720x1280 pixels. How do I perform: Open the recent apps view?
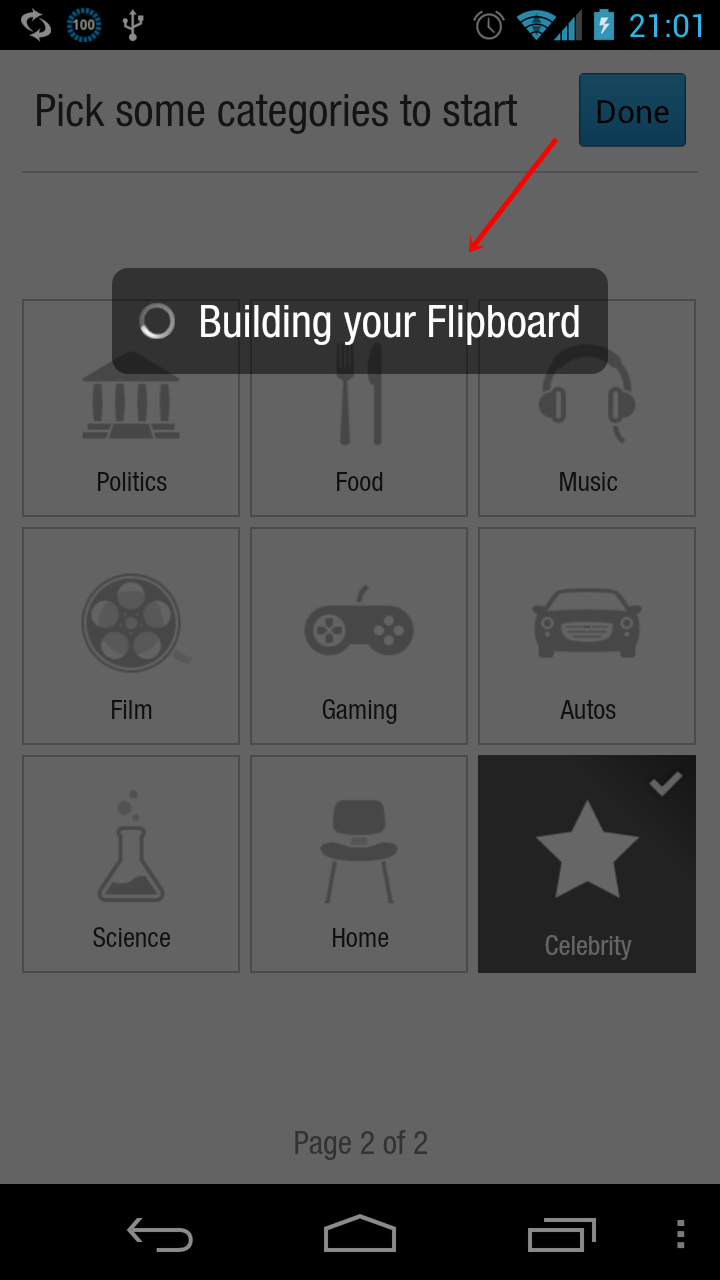[561, 1234]
